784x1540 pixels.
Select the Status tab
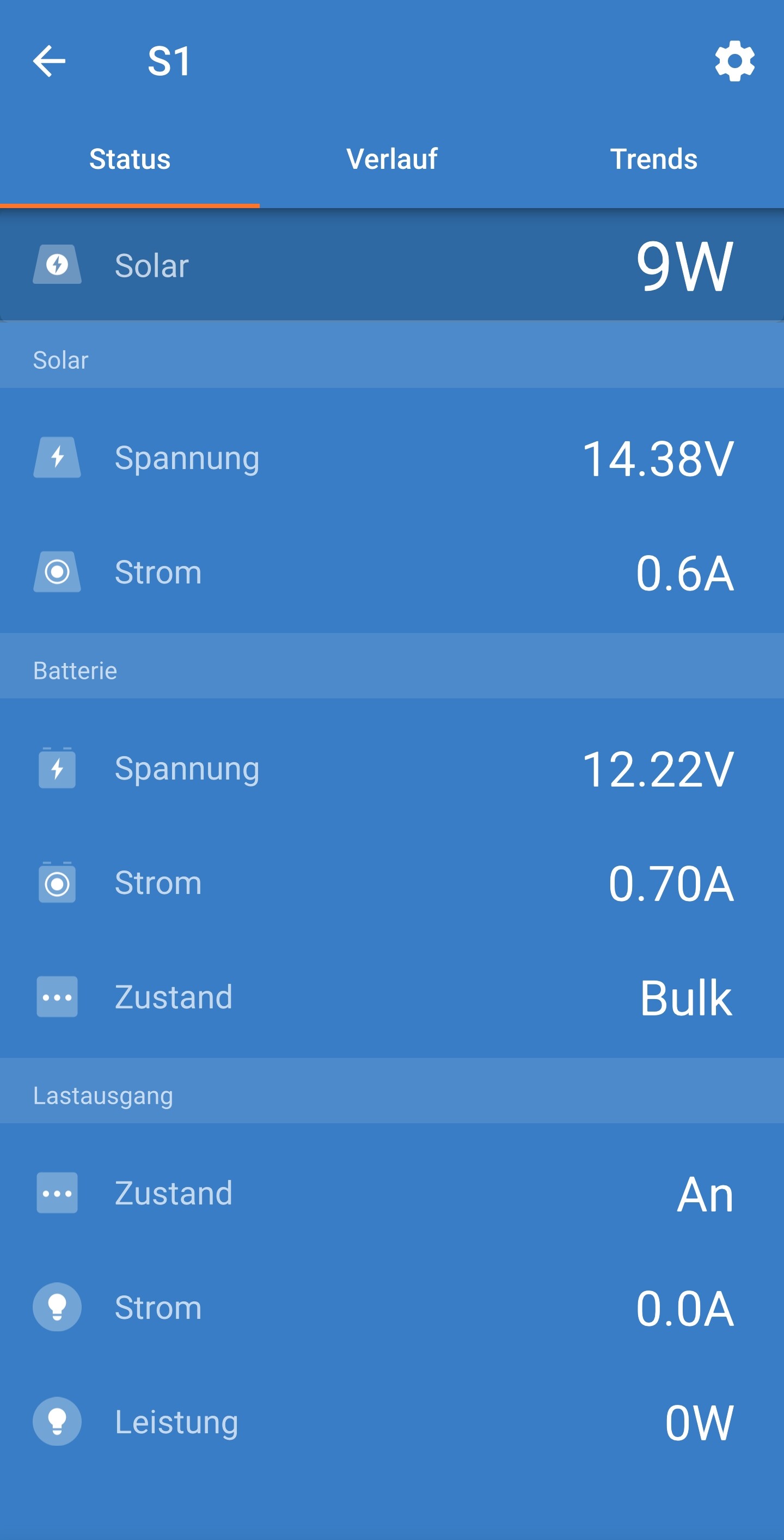click(x=130, y=159)
